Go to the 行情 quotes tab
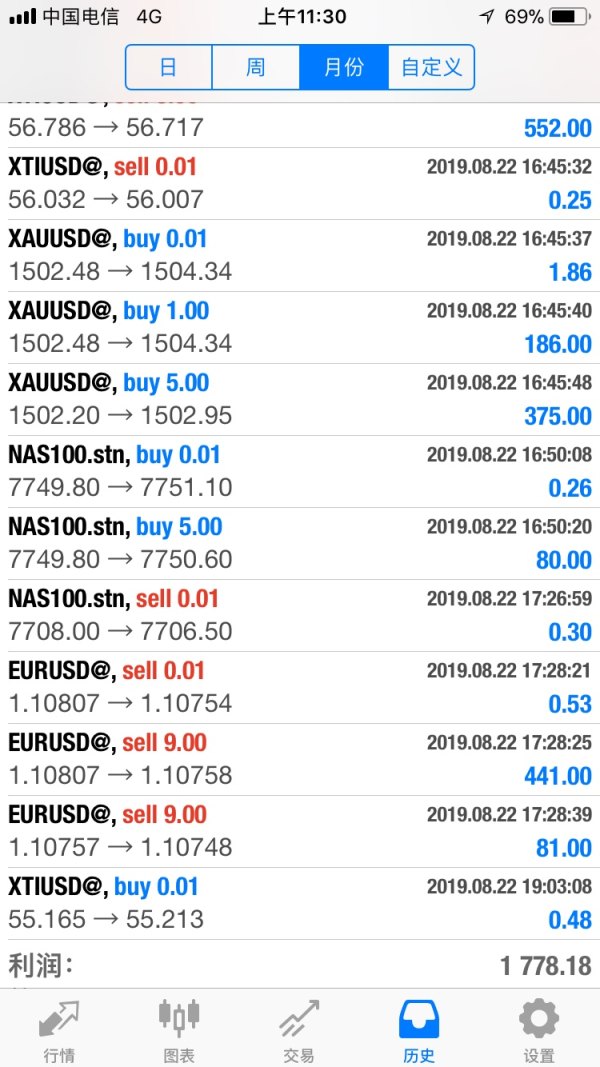 click(60, 1030)
